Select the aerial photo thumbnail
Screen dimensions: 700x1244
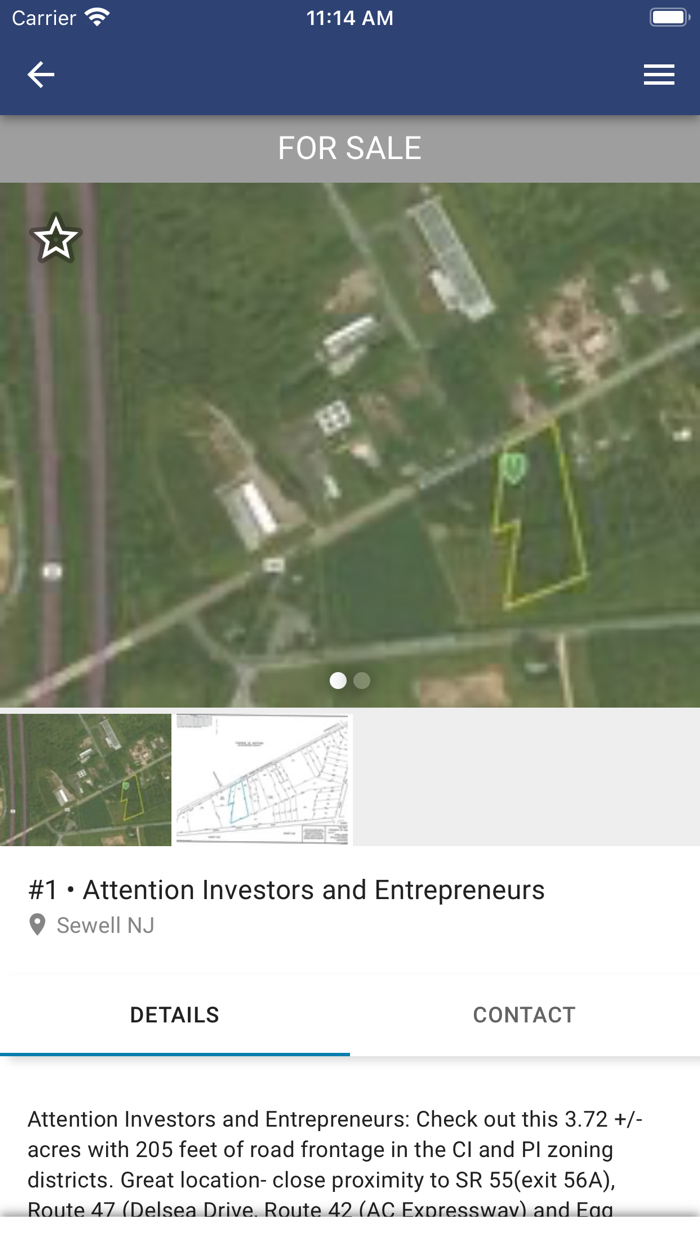click(86, 779)
